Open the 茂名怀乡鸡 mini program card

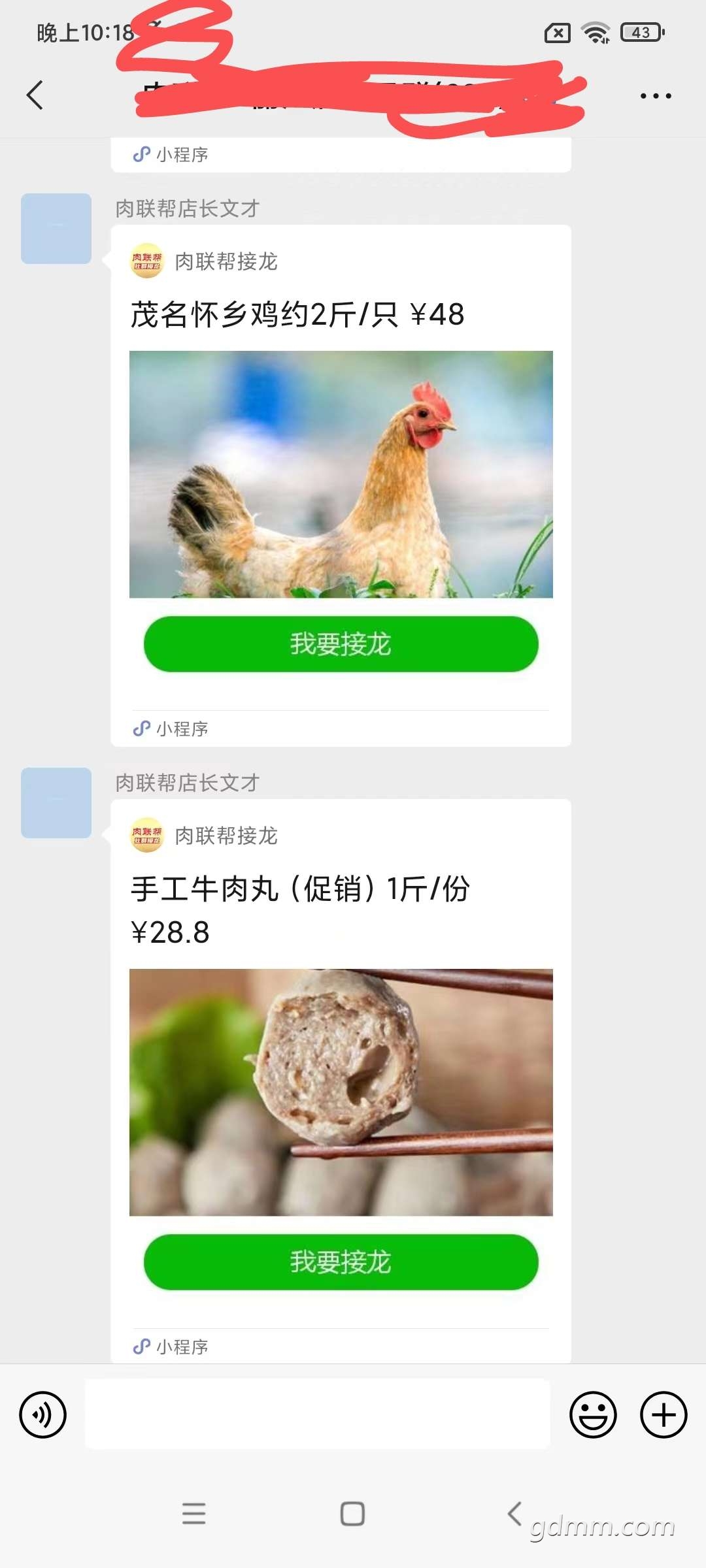point(341,485)
